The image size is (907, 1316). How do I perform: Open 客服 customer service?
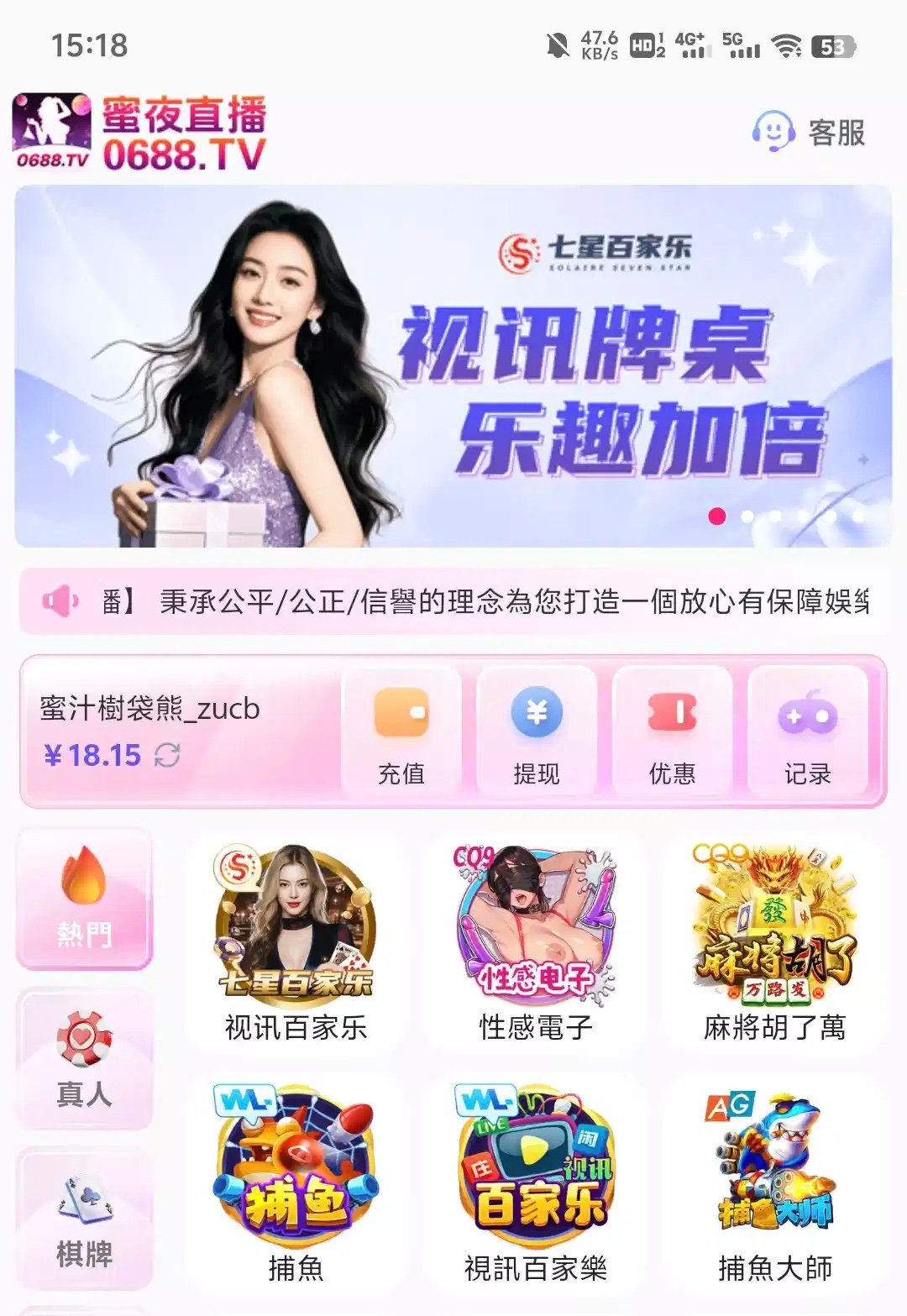click(x=808, y=132)
